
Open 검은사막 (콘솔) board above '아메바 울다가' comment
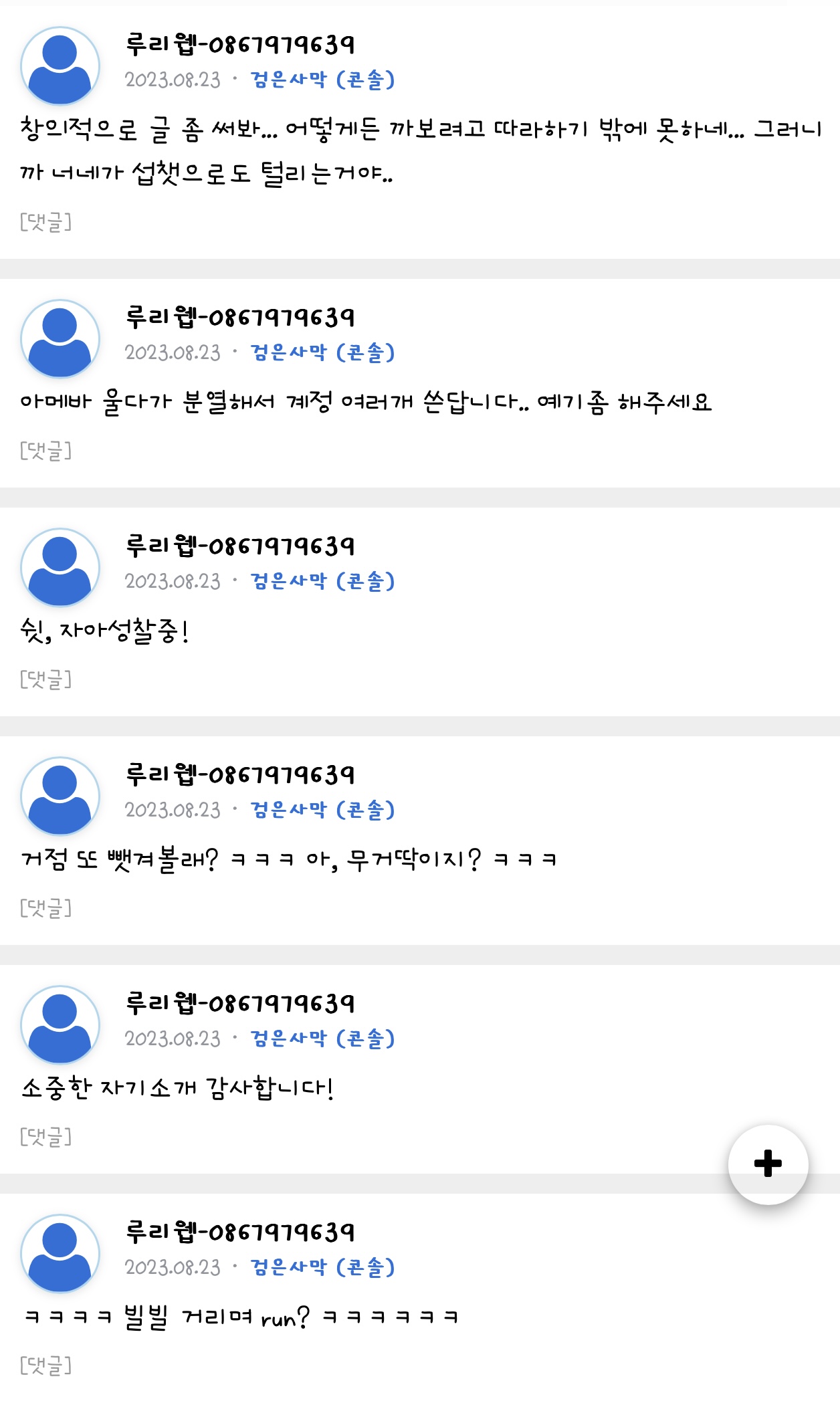[x=322, y=352]
